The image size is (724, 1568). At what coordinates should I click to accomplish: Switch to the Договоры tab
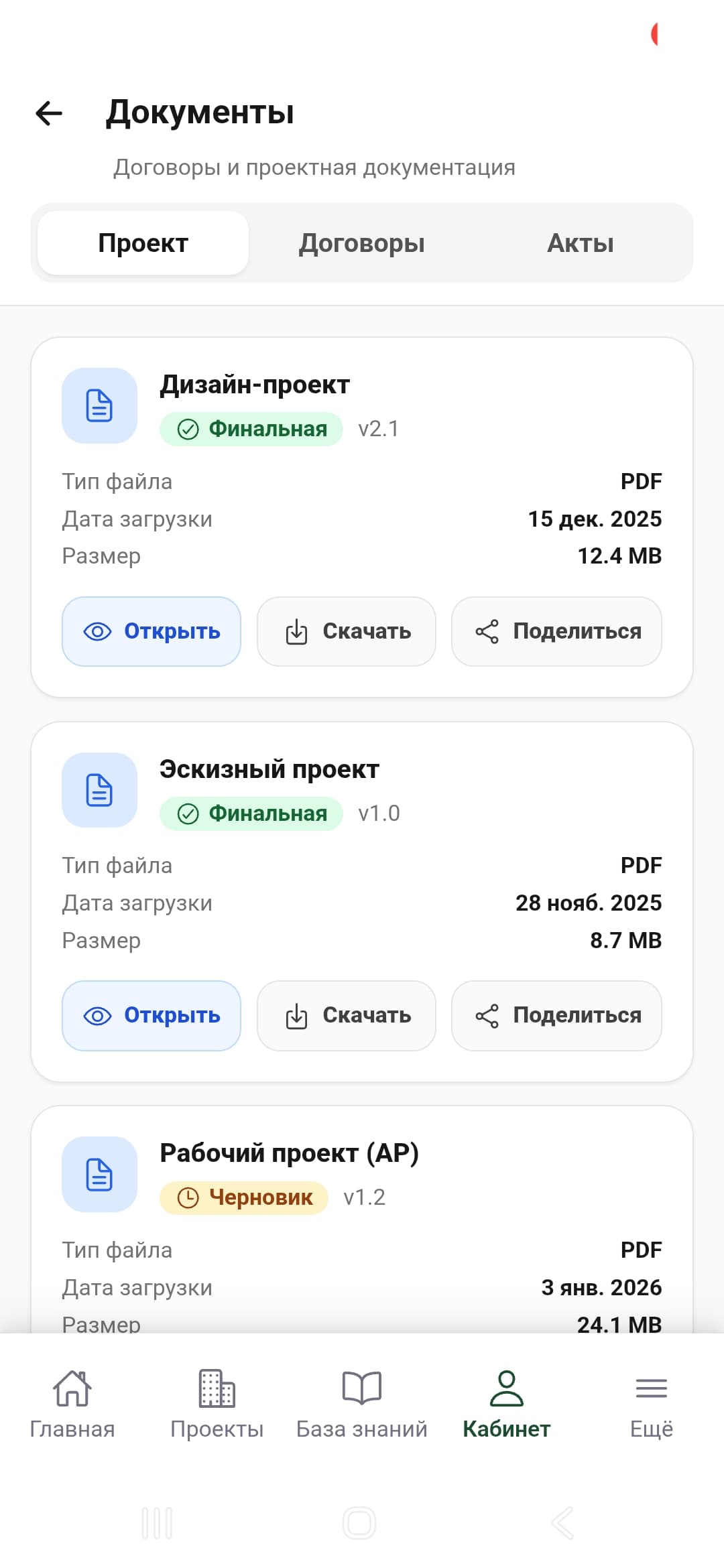pos(362,243)
